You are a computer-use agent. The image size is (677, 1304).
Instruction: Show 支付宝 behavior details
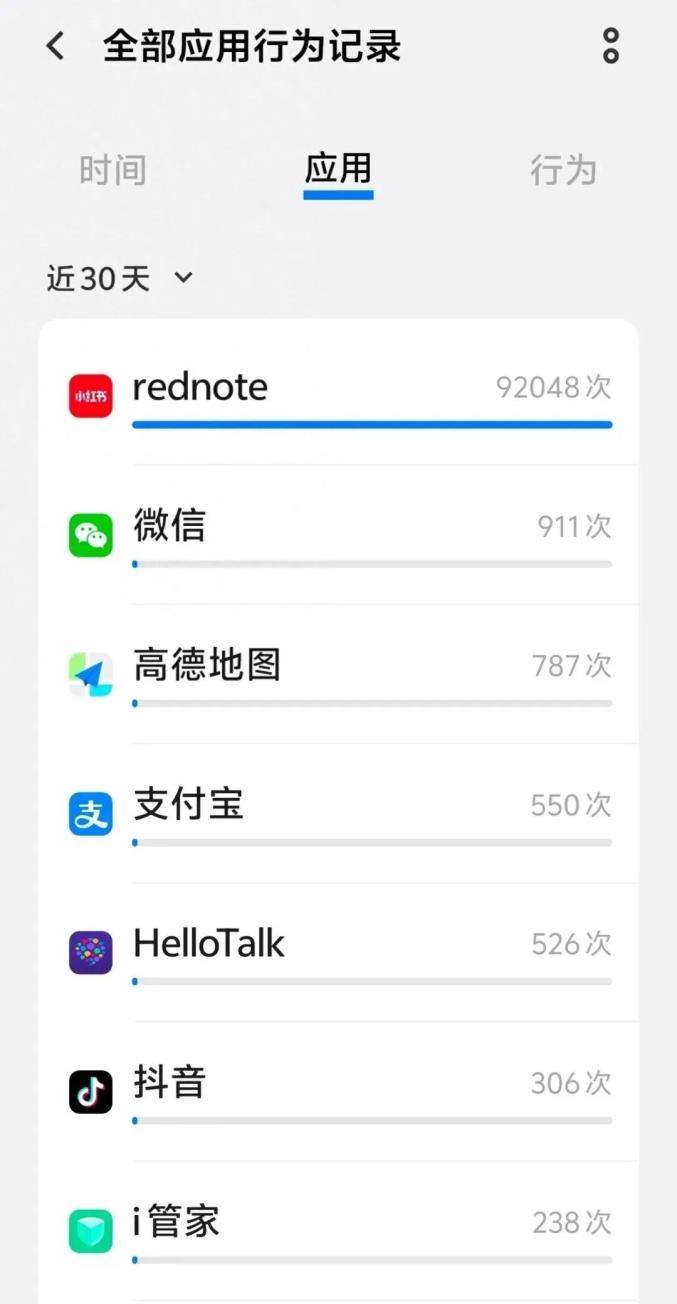click(338, 813)
